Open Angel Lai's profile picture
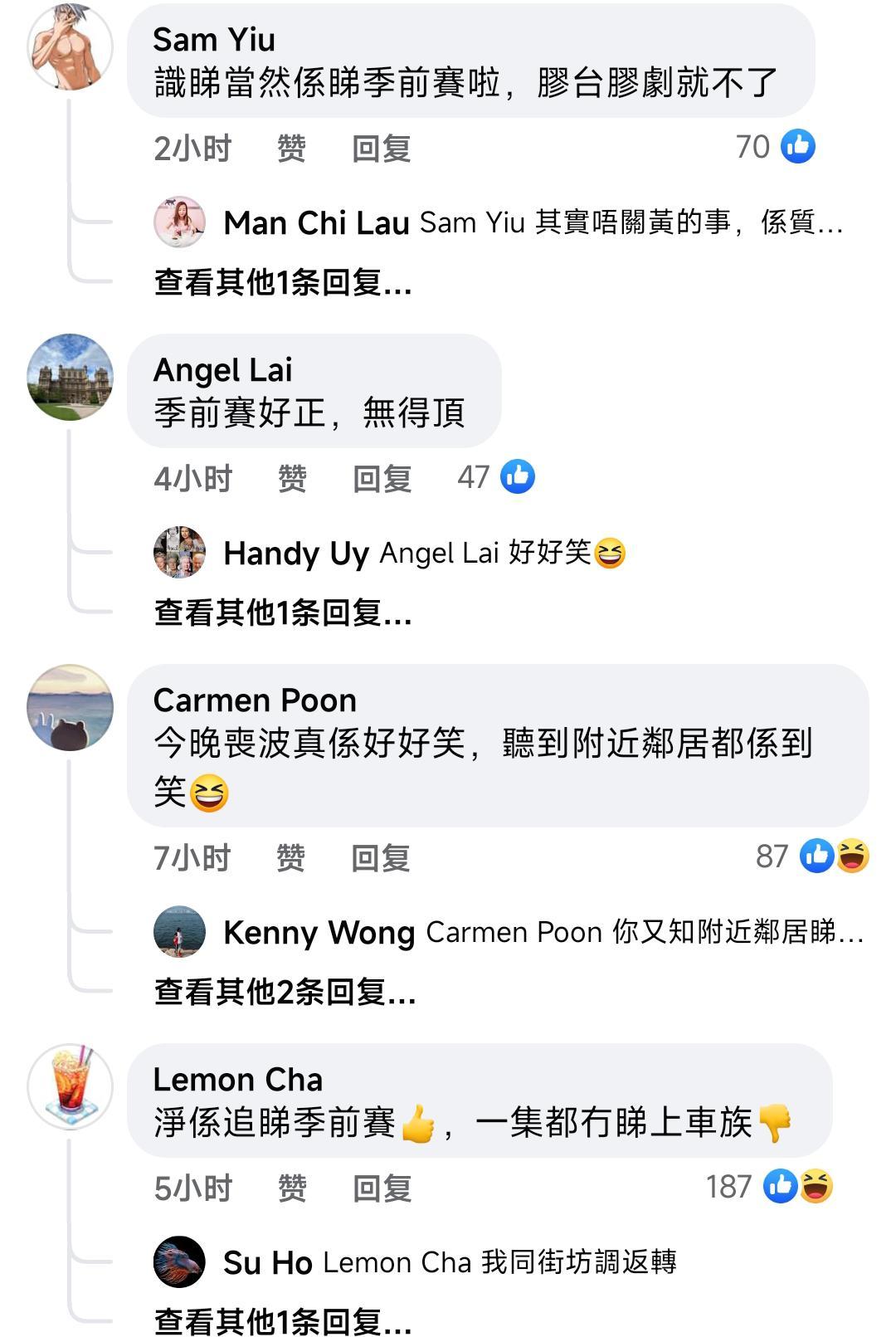 point(71,377)
